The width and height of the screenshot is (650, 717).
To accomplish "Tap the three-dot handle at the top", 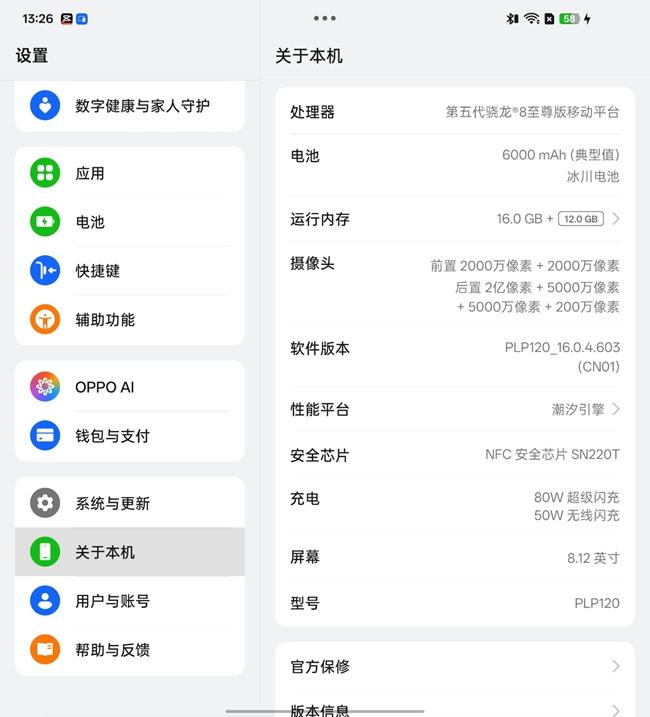I will pyautogui.click(x=325, y=18).
